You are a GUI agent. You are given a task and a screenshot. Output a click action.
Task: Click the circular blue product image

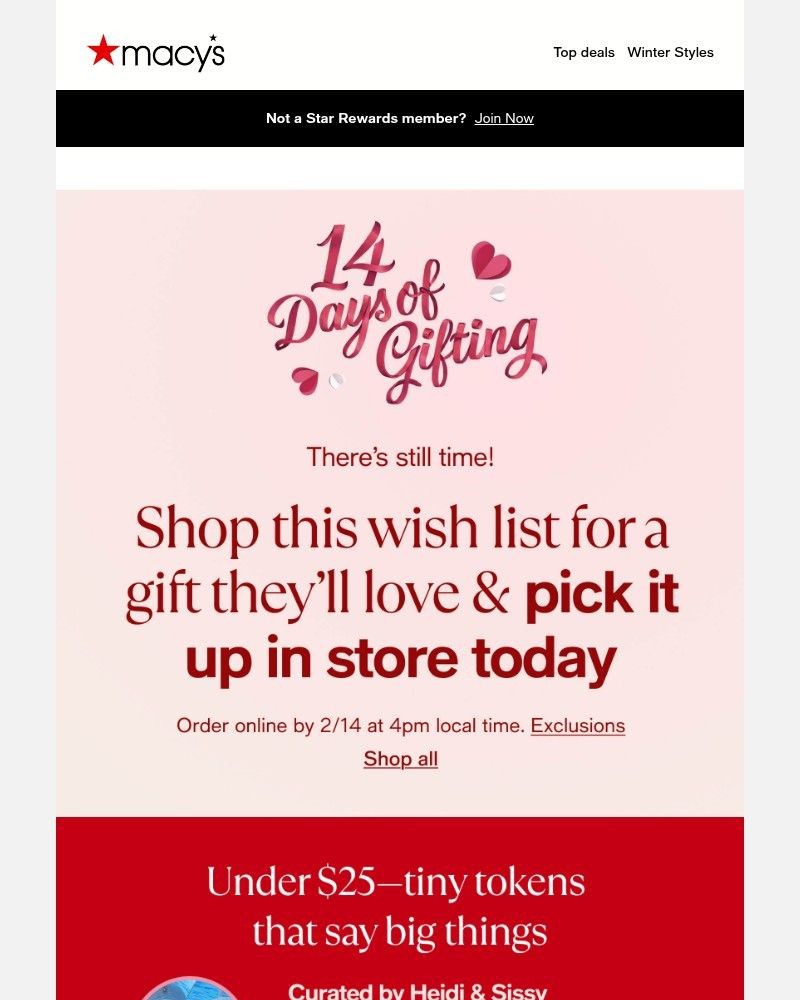click(191, 990)
